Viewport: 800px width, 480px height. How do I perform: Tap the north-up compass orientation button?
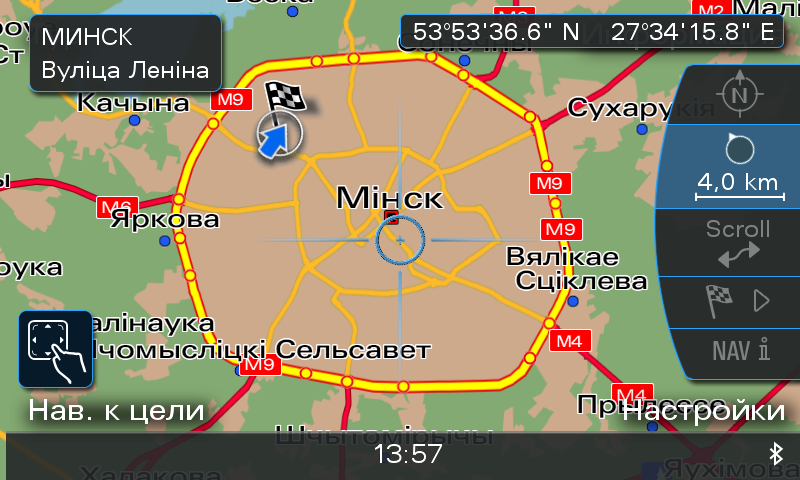[739, 95]
